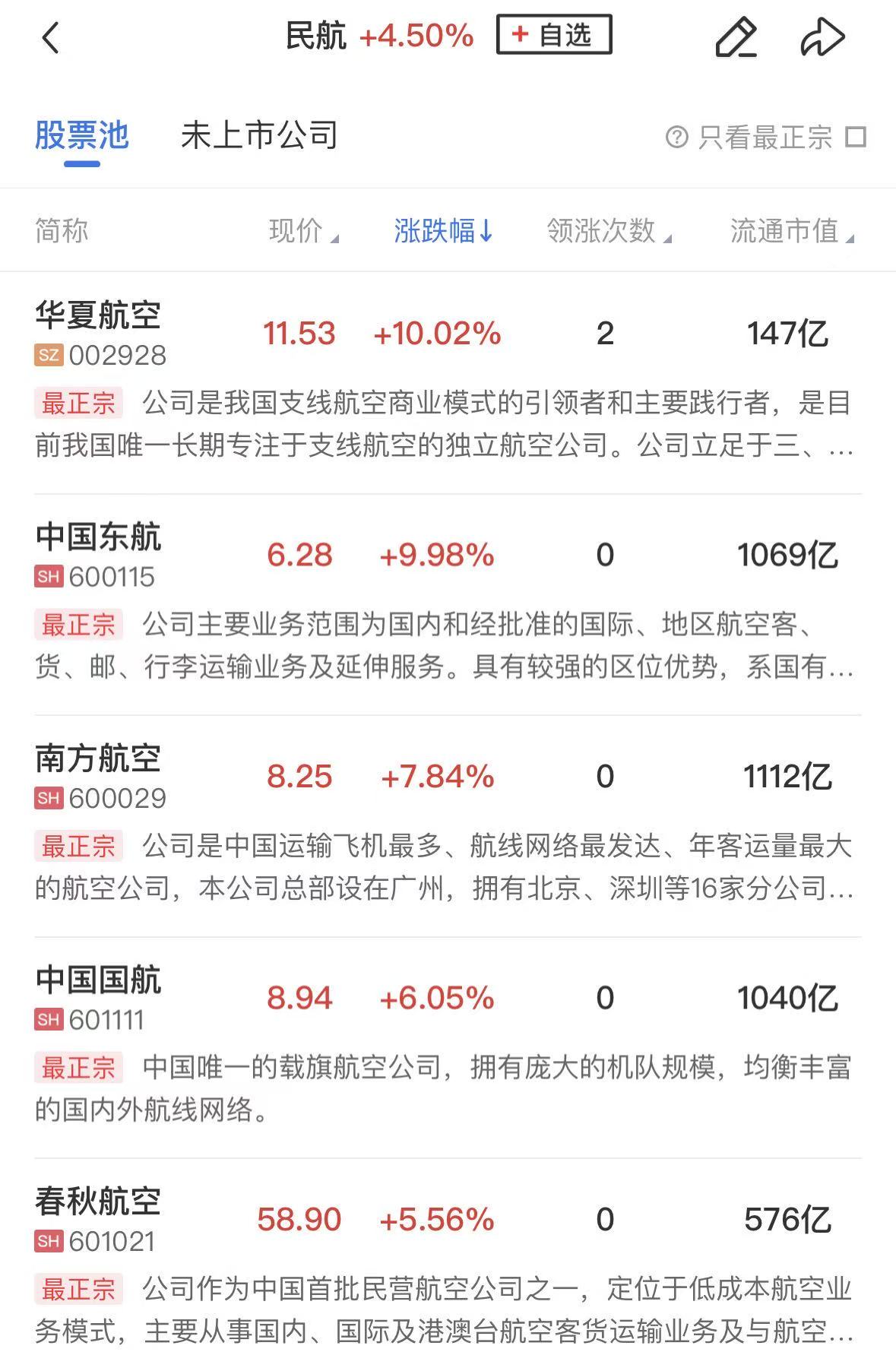
Task: Sort the list by 现价
Action: [303, 230]
